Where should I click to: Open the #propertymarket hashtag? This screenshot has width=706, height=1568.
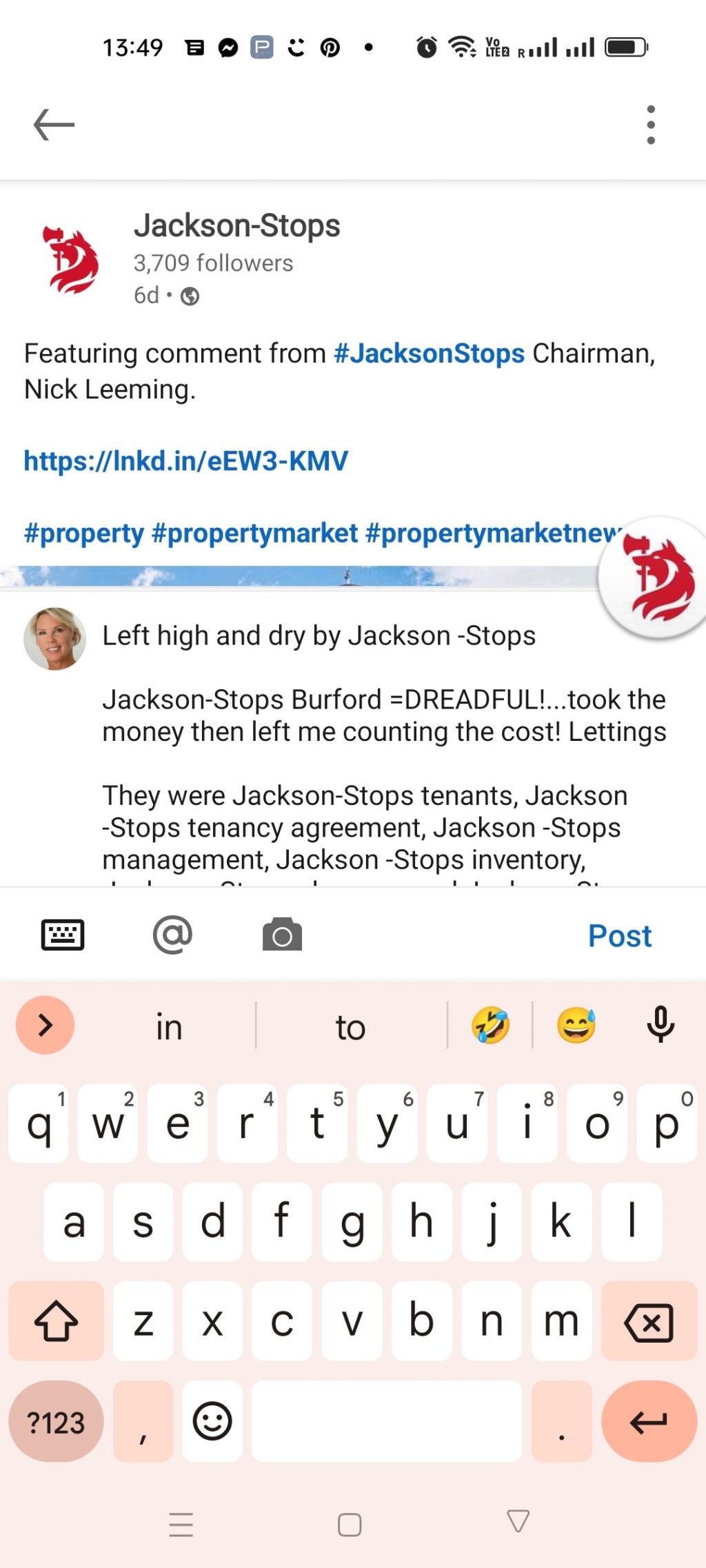(x=254, y=533)
